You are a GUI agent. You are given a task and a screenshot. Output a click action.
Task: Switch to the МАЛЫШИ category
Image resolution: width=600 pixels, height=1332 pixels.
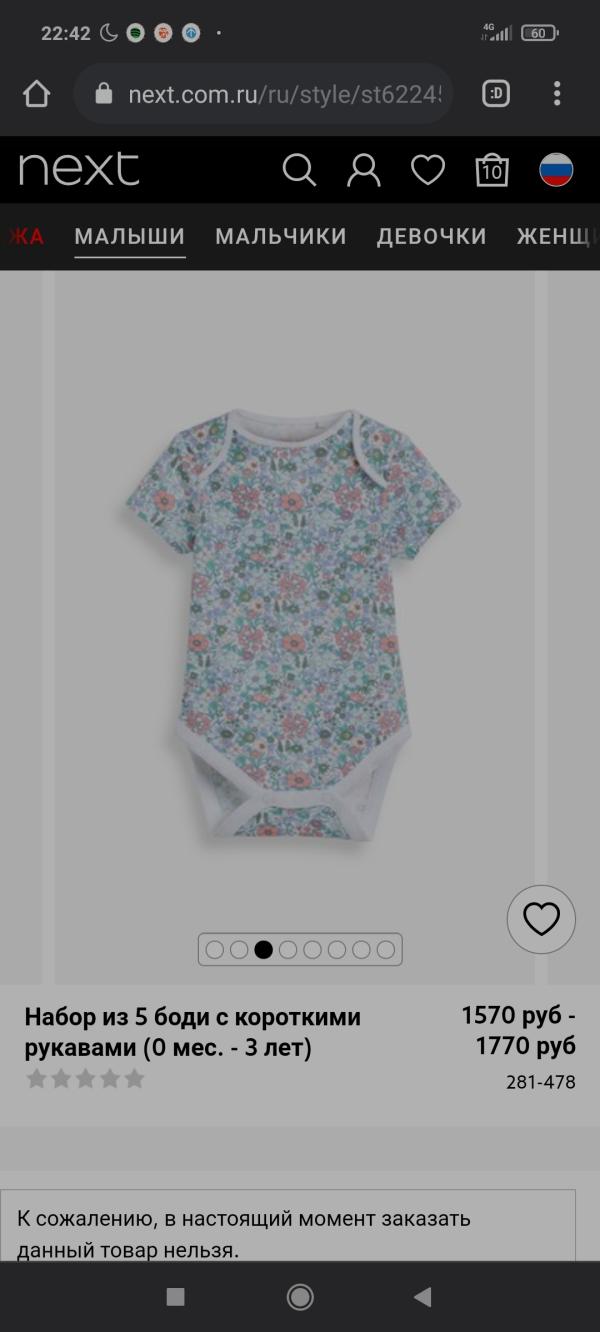[x=130, y=237]
